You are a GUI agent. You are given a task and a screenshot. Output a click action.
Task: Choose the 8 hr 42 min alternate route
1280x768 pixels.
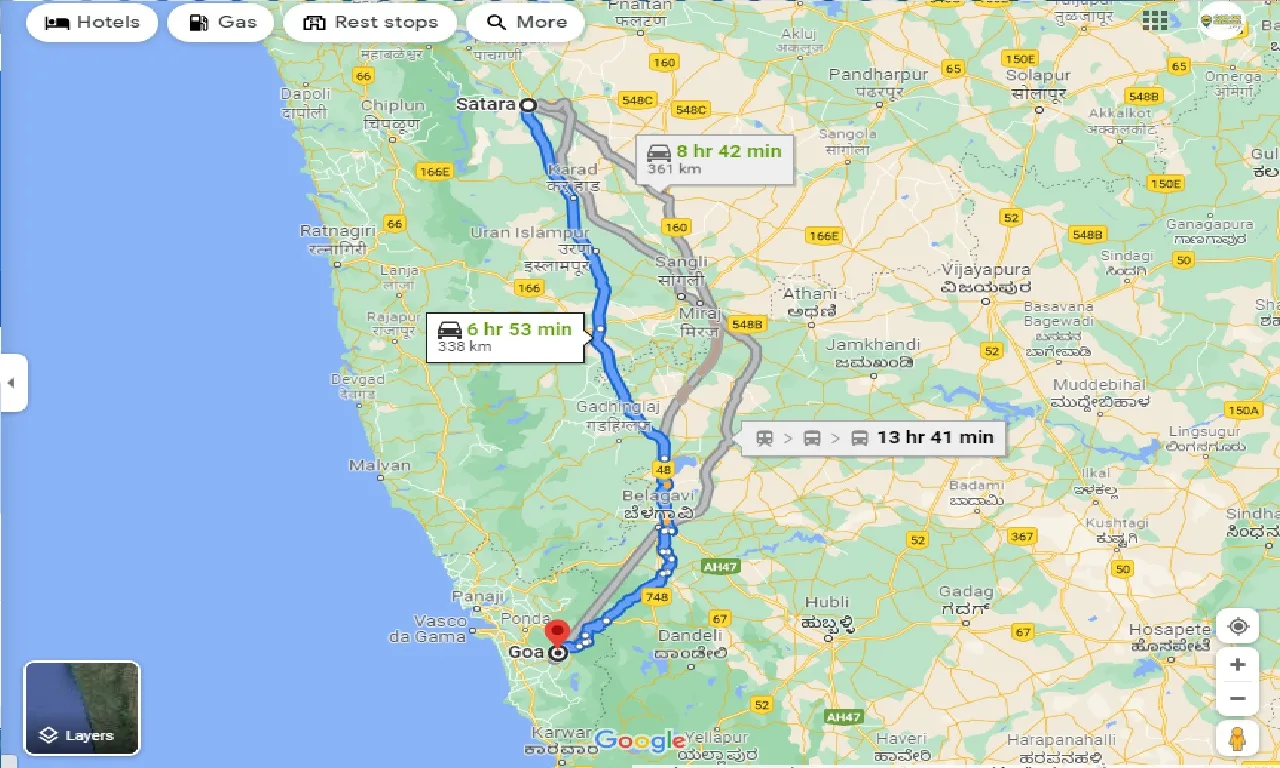715,159
